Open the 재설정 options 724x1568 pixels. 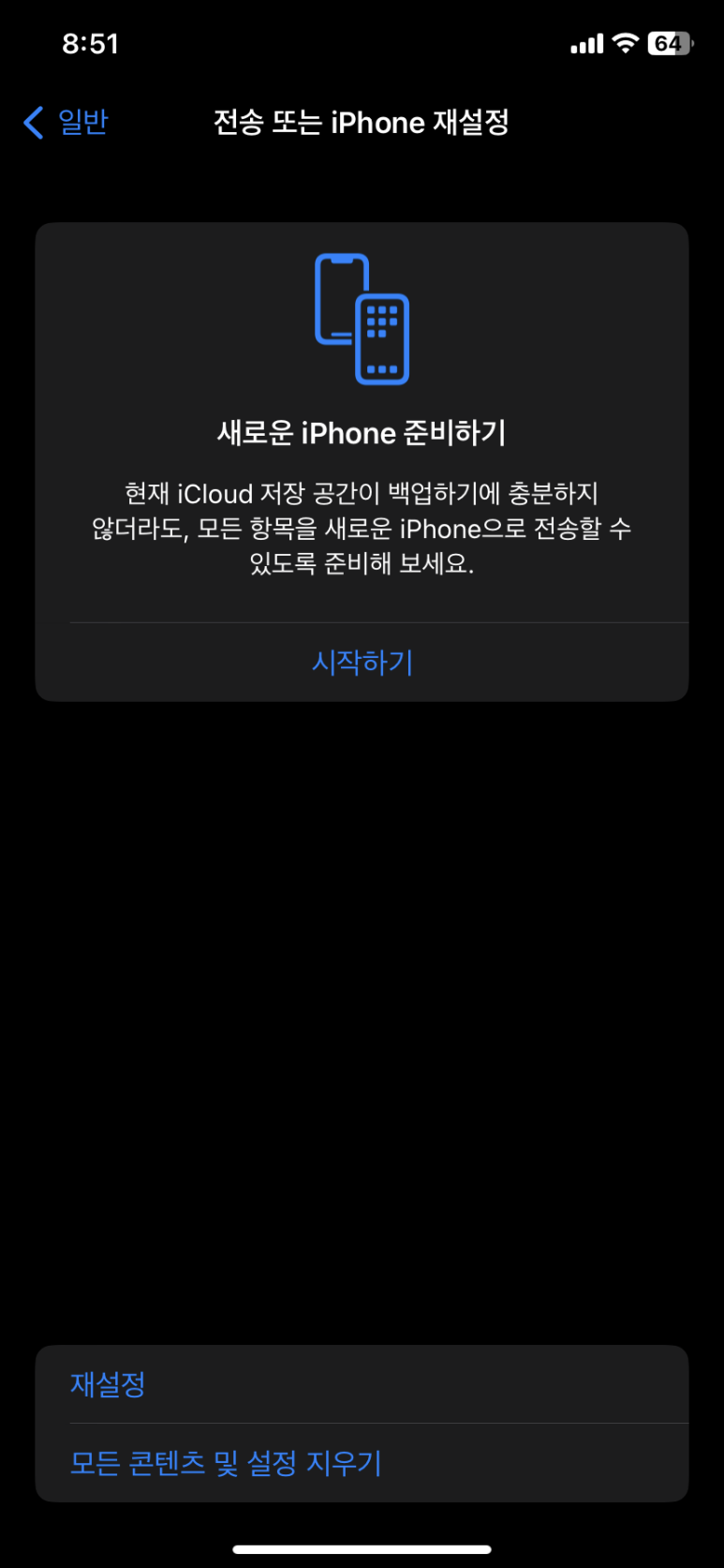pos(109,1384)
